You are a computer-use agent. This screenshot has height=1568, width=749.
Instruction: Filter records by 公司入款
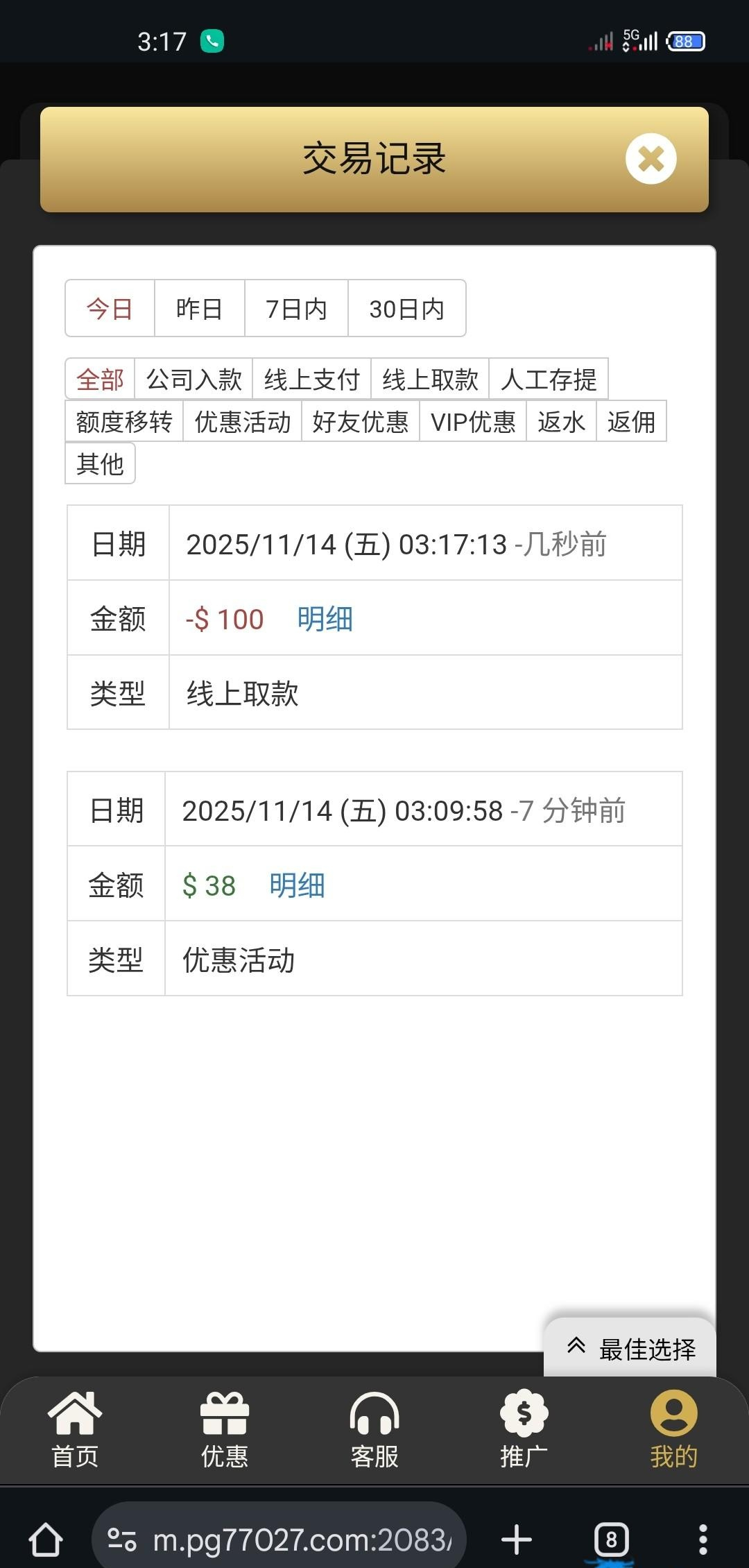coord(194,380)
